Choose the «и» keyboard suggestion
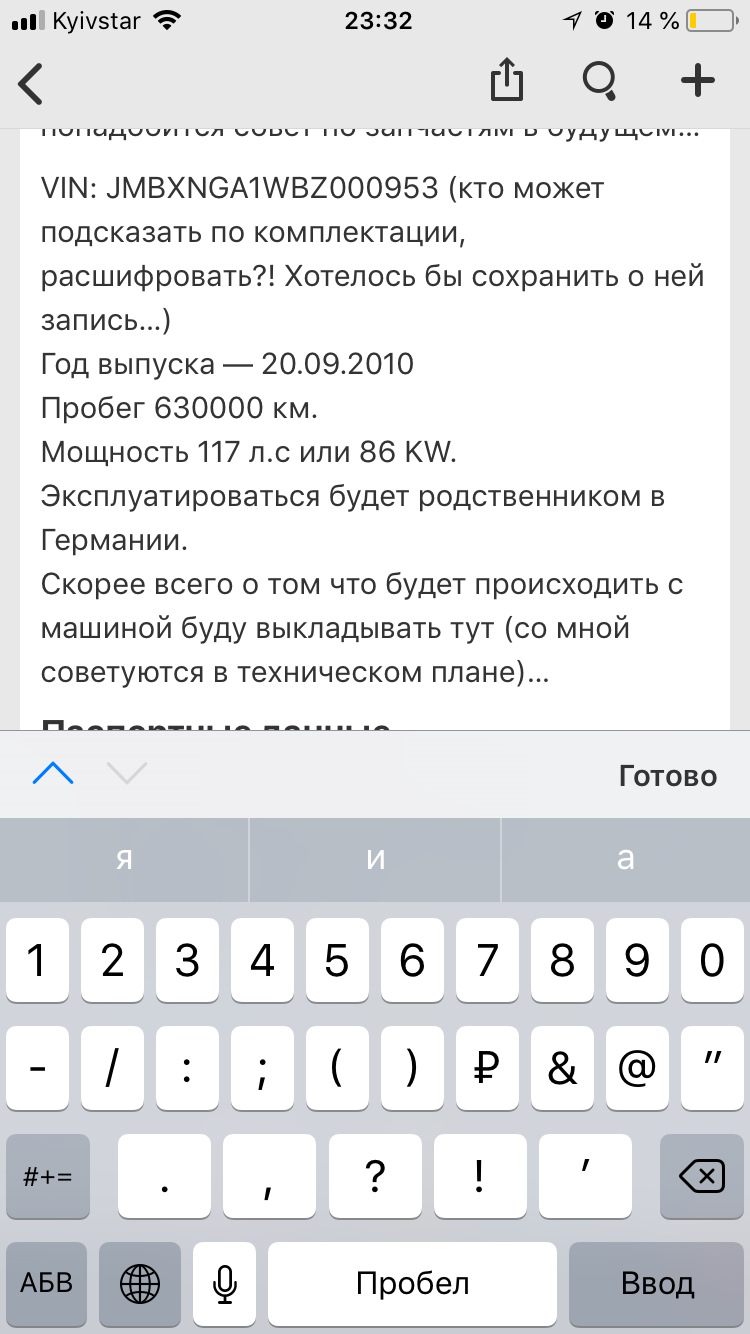Screen dimensions: 750x1334 click(x=375, y=859)
